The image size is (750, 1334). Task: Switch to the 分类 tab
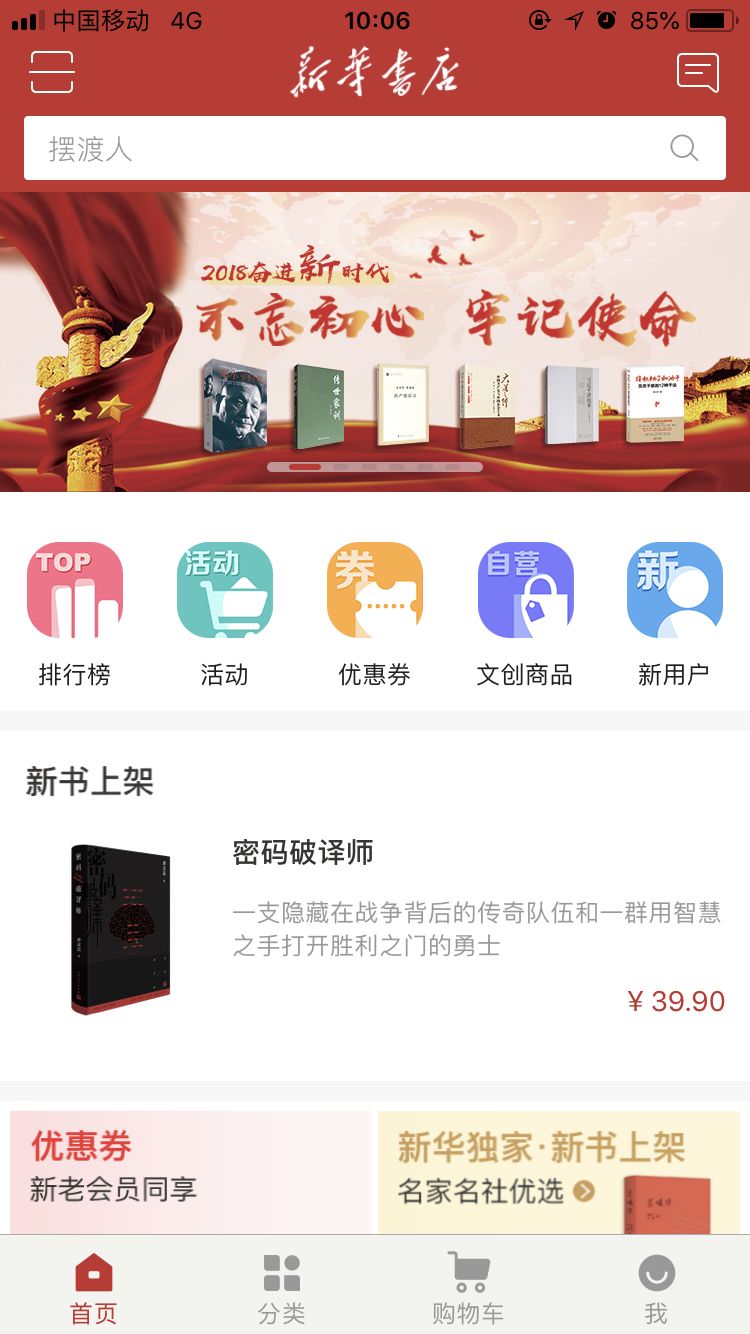coord(280,1285)
